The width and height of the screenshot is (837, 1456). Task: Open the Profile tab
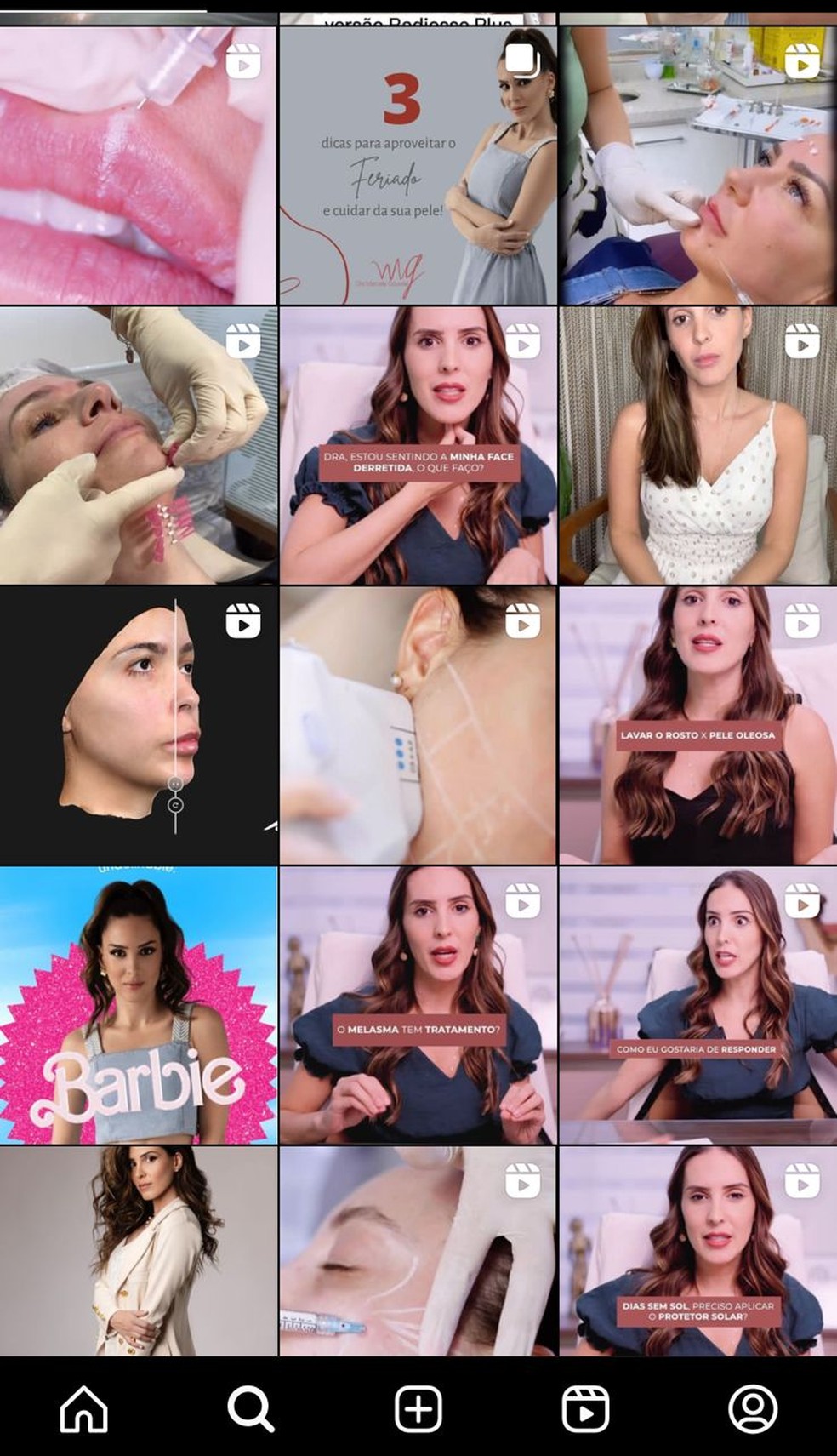[x=753, y=1408]
